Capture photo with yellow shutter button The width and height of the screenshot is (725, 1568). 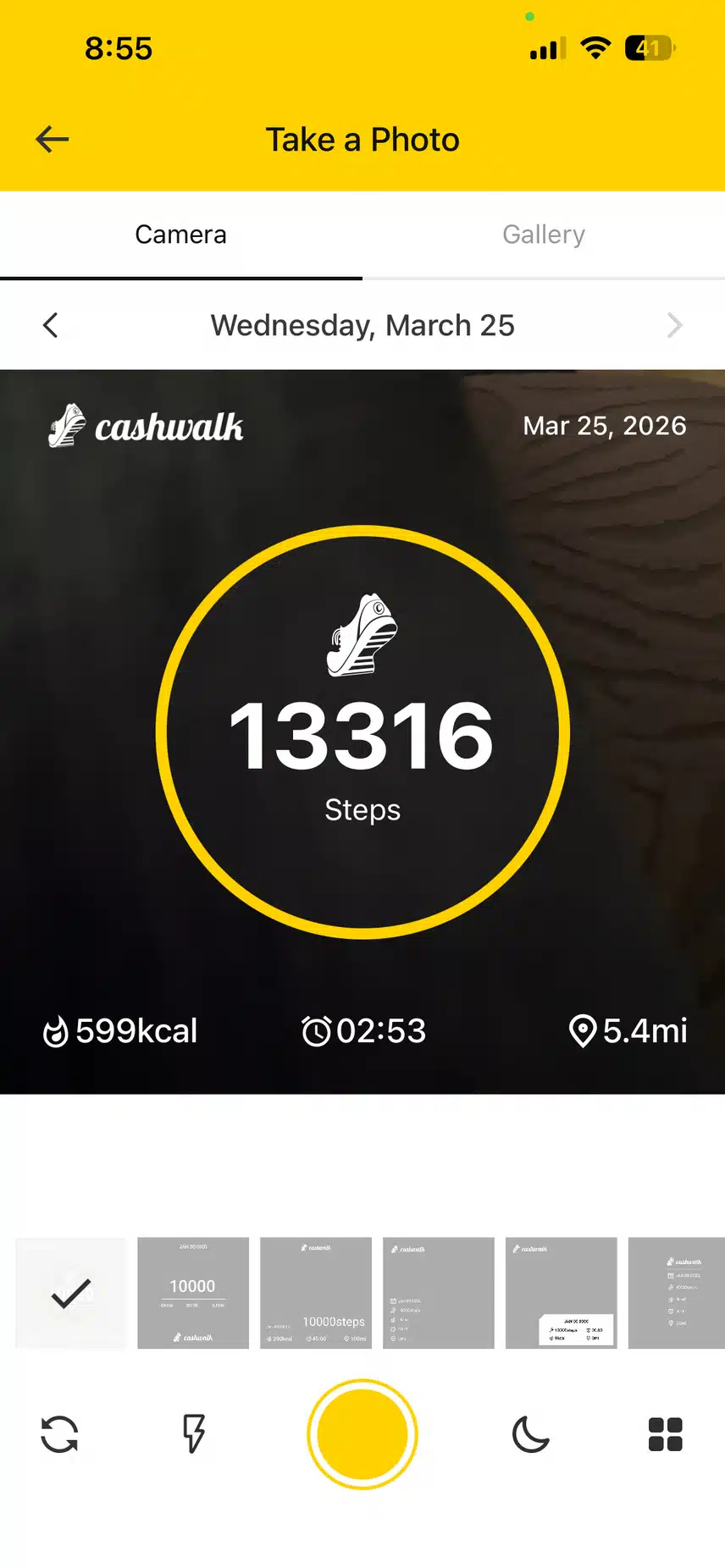[x=362, y=1434]
